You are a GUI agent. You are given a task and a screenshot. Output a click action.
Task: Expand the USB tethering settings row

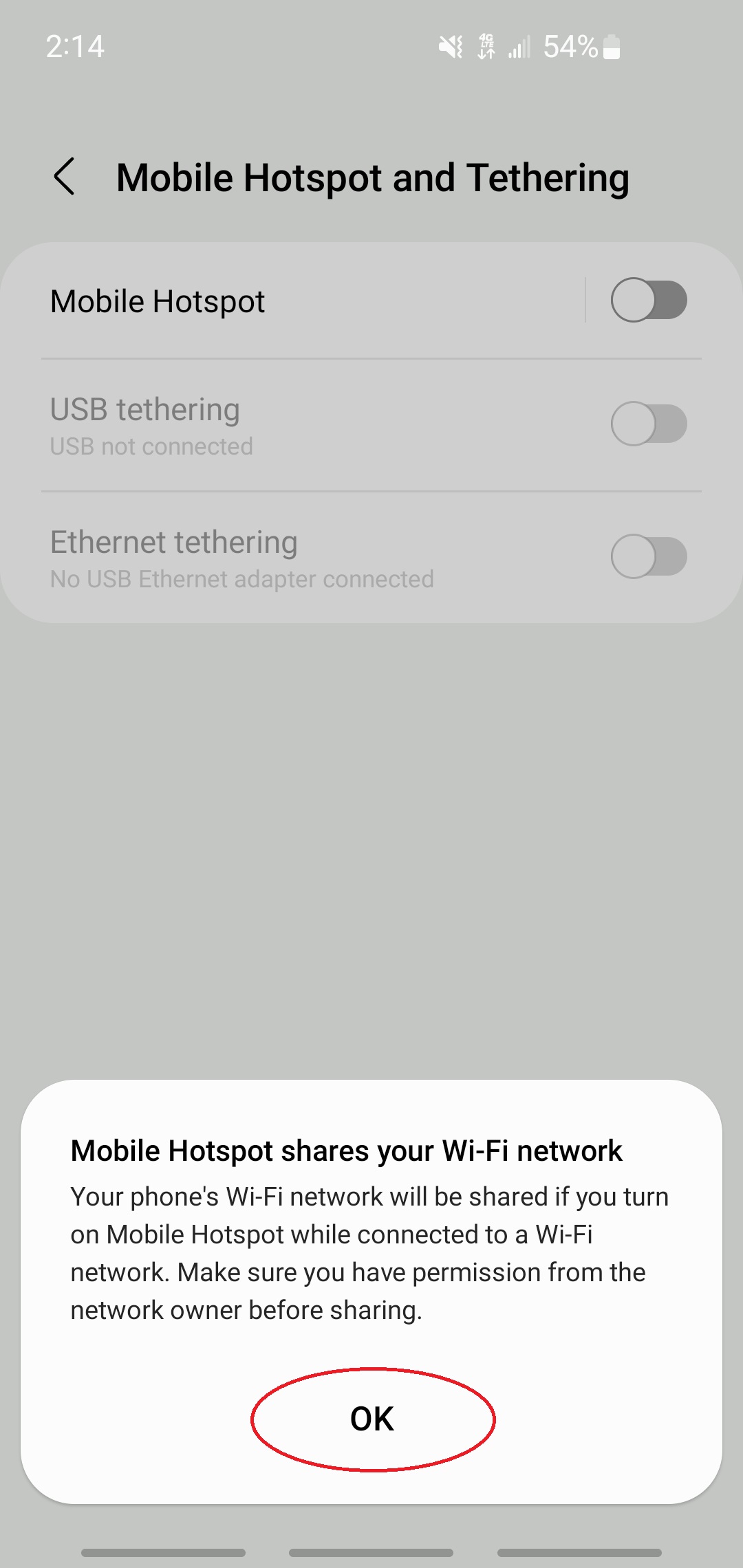pyautogui.click(x=275, y=423)
